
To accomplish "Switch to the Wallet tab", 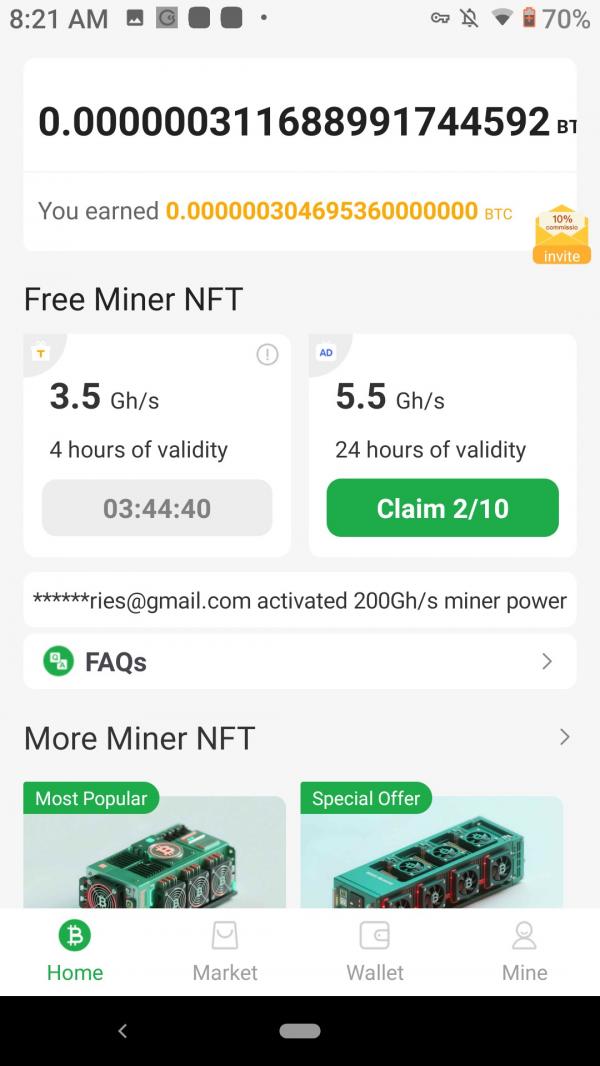I will [x=374, y=952].
